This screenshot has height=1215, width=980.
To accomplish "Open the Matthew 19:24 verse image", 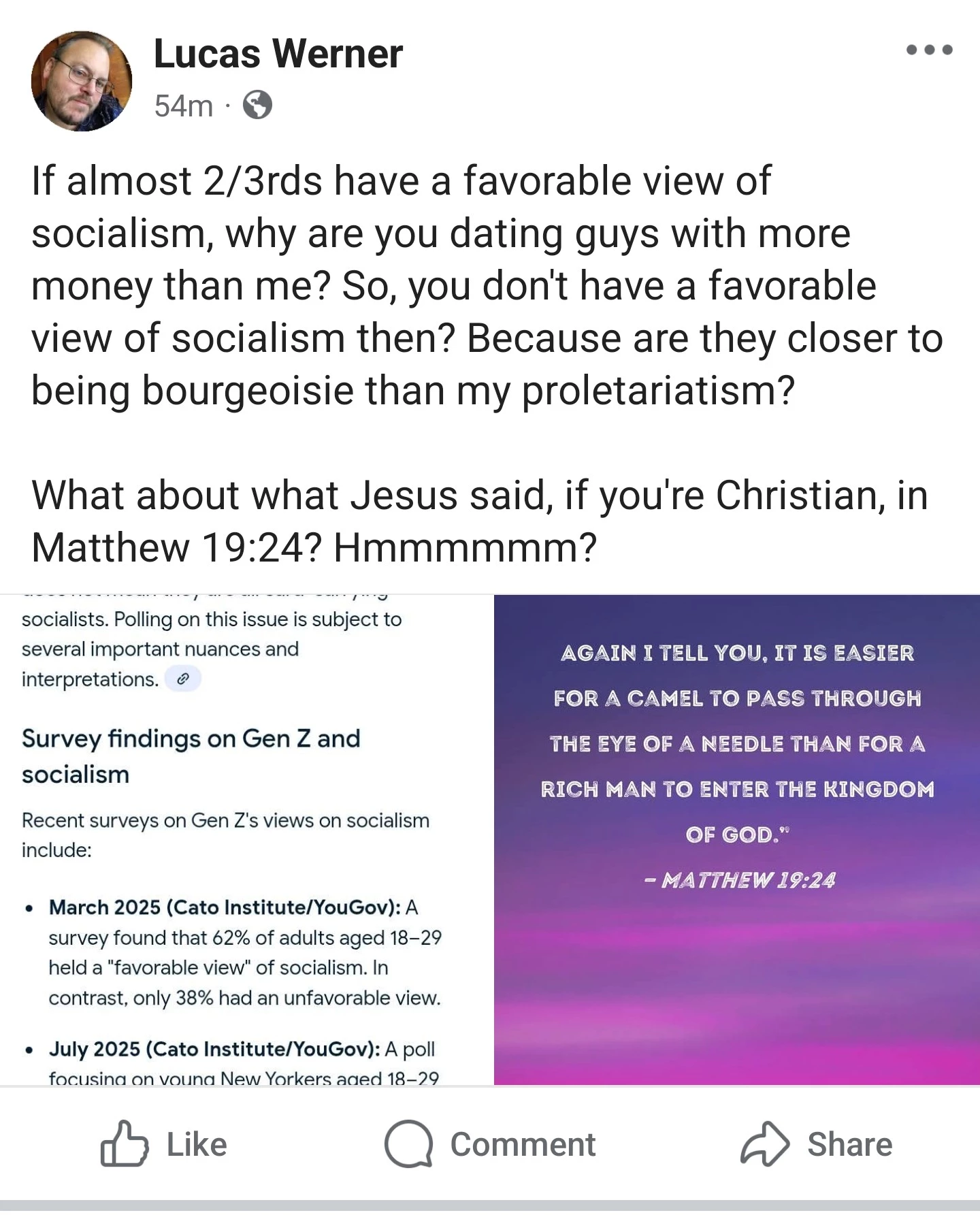I will (x=736, y=839).
